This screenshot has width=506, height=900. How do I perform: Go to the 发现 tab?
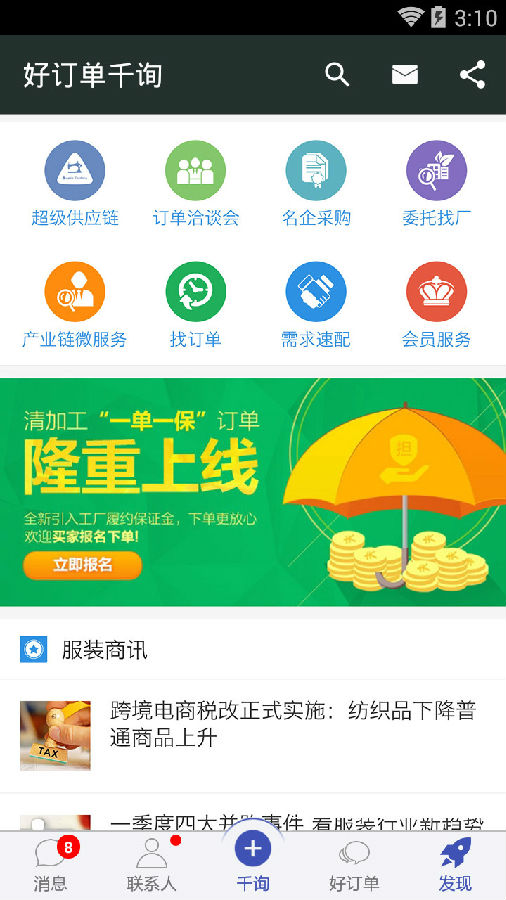click(456, 866)
